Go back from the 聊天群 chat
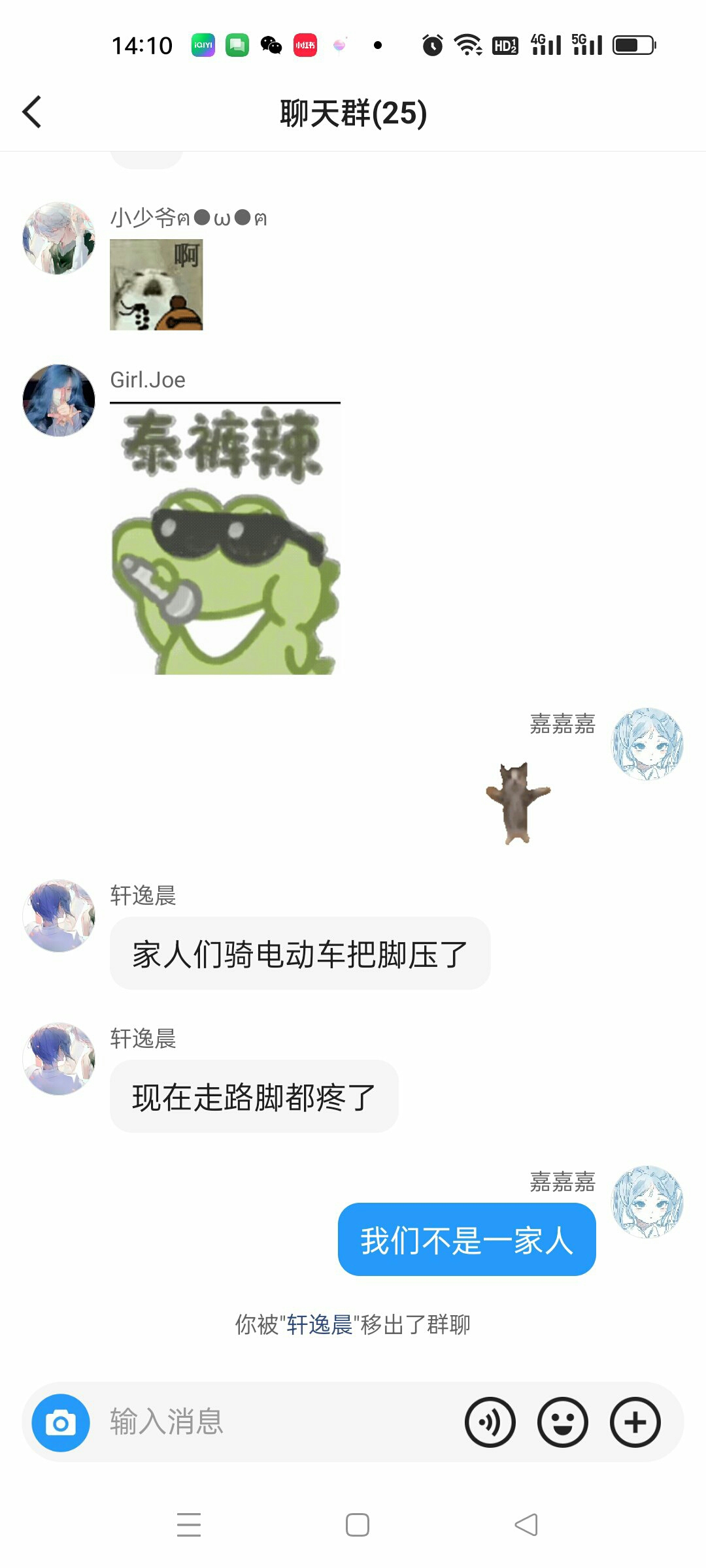This screenshot has height=1568, width=706. pos(33,112)
